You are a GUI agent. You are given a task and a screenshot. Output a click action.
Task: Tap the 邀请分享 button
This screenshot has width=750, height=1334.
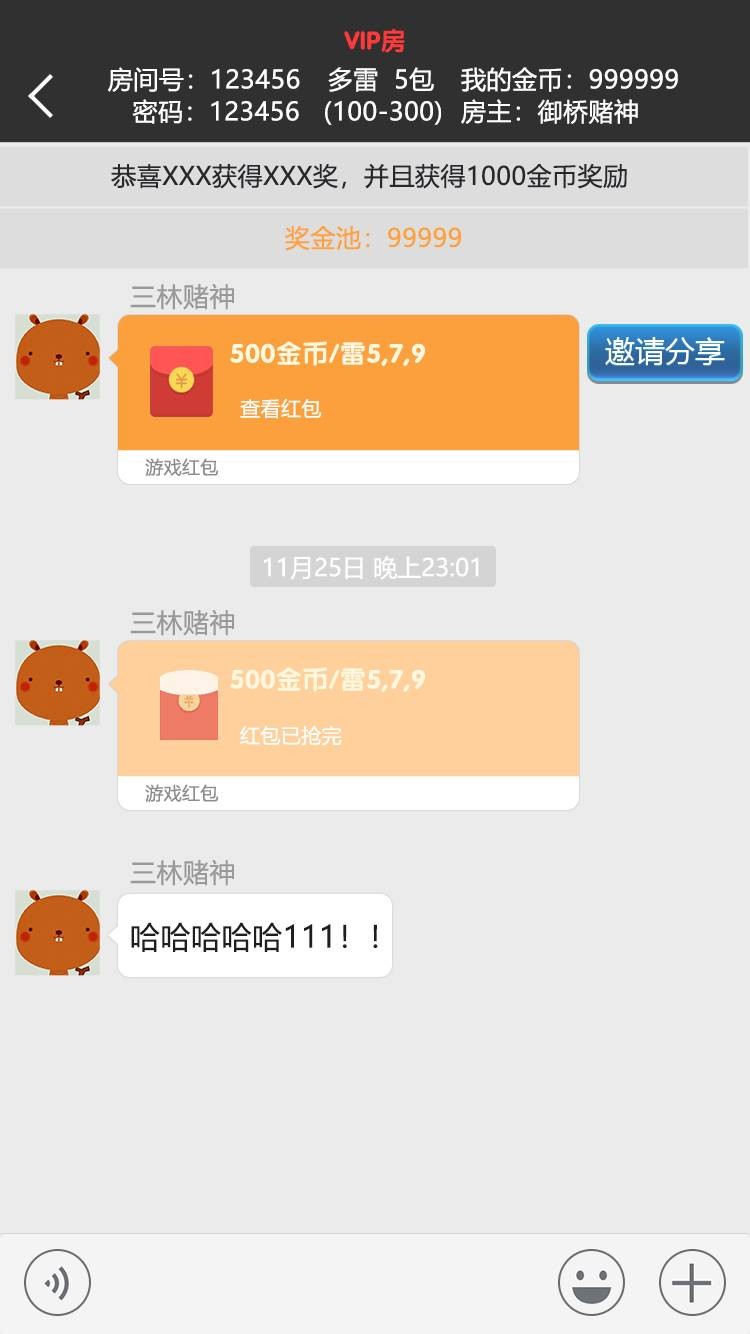[x=664, y=353]
